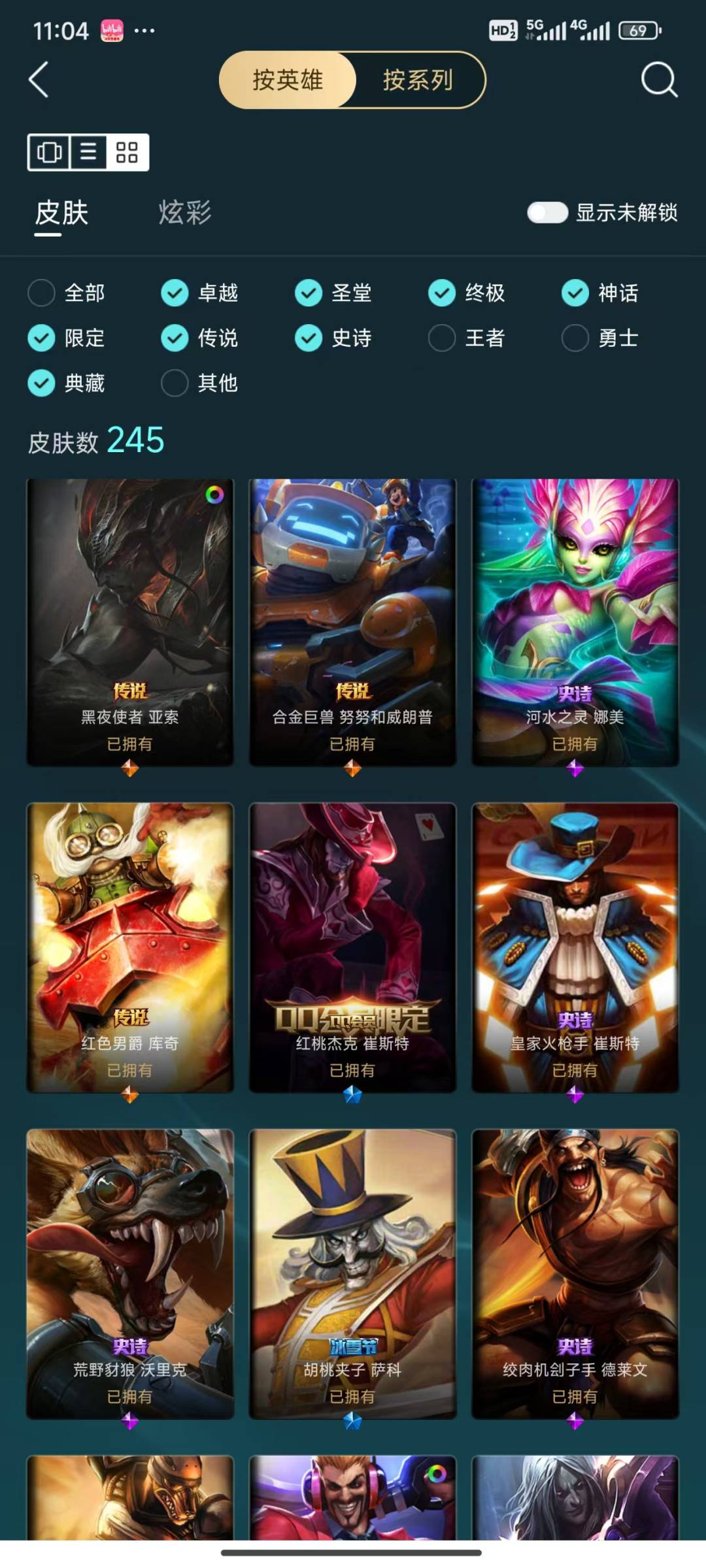Open the 河水之灵 娜美 skin card

pos(575,622)
